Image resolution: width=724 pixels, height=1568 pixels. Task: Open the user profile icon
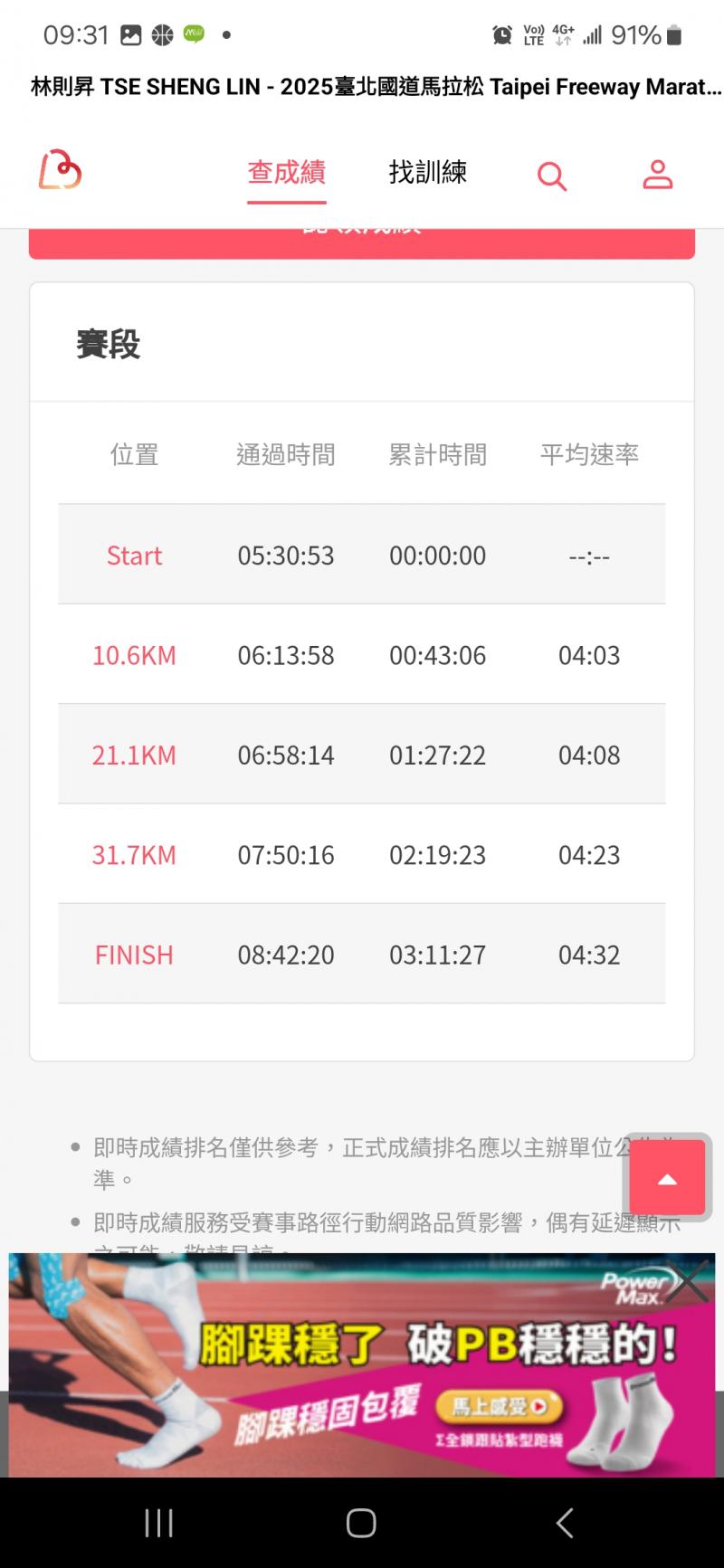click(657, 175)
